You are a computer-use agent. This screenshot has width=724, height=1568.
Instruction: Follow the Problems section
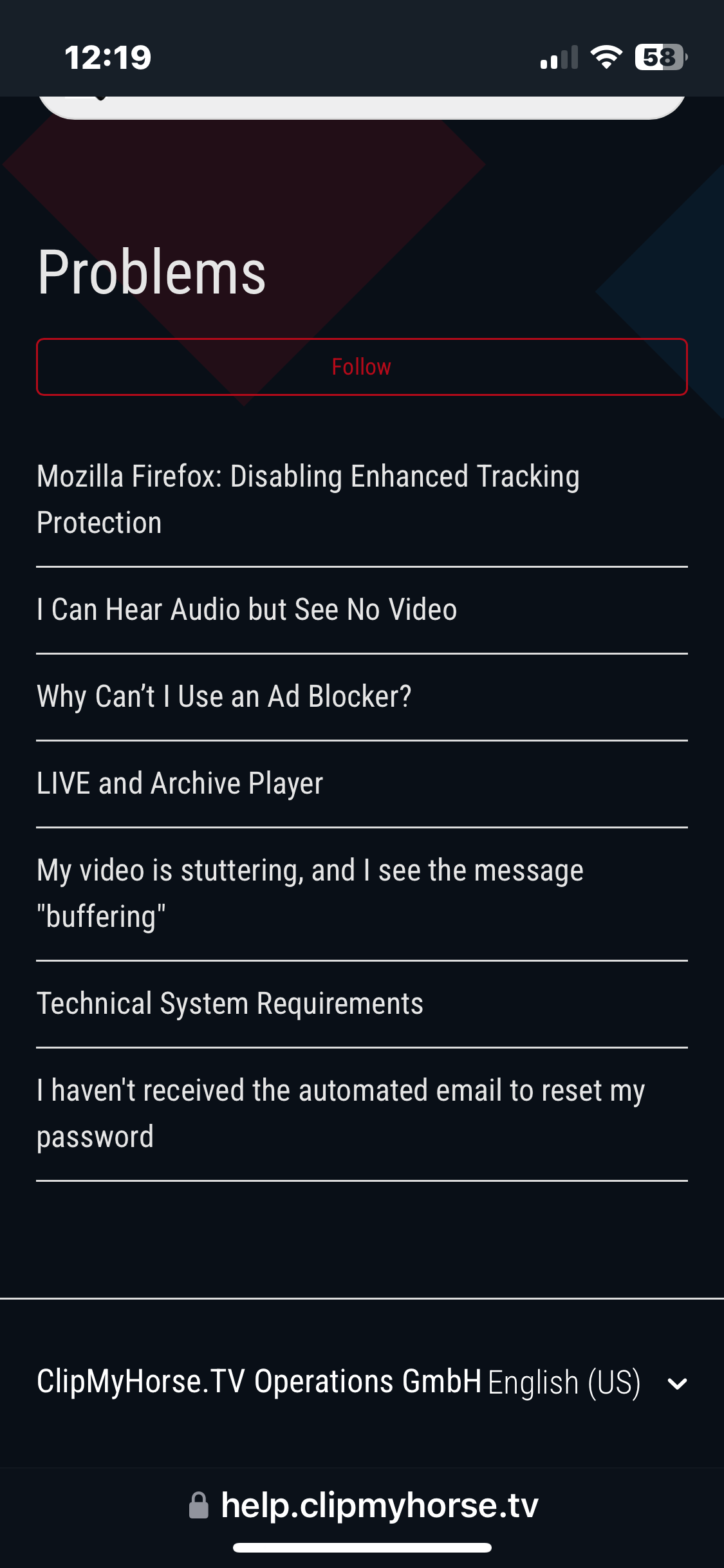coord(362,367)
